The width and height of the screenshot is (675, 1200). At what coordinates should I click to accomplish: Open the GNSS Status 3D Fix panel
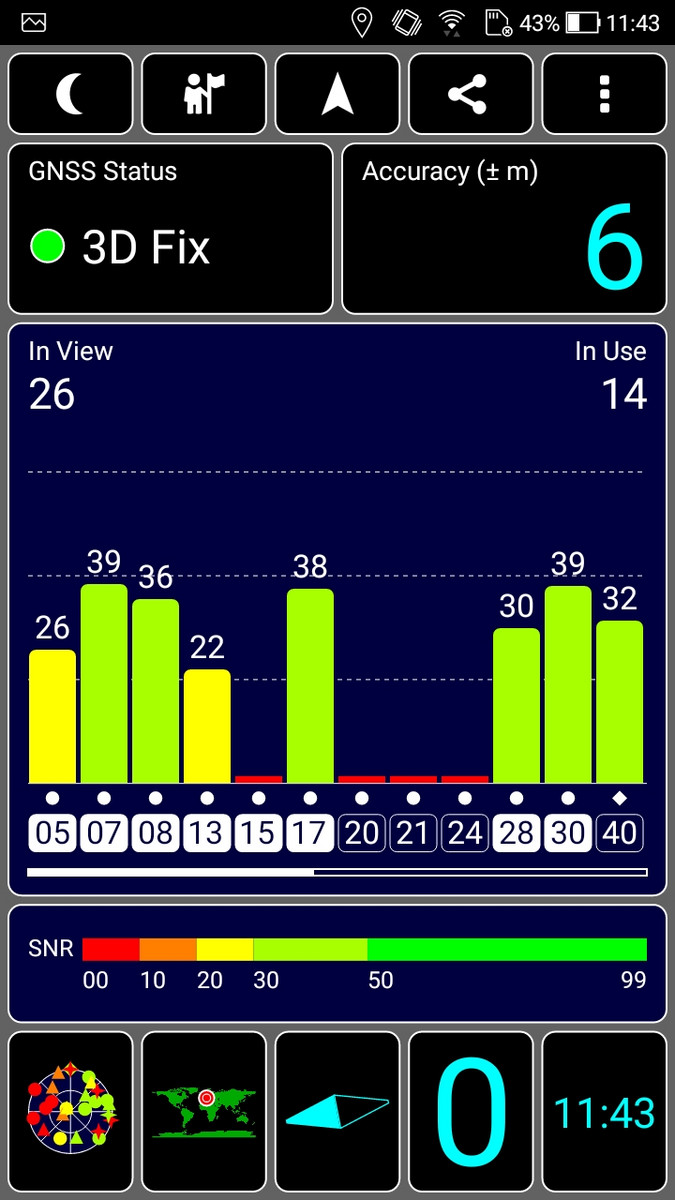pos(170,229)
